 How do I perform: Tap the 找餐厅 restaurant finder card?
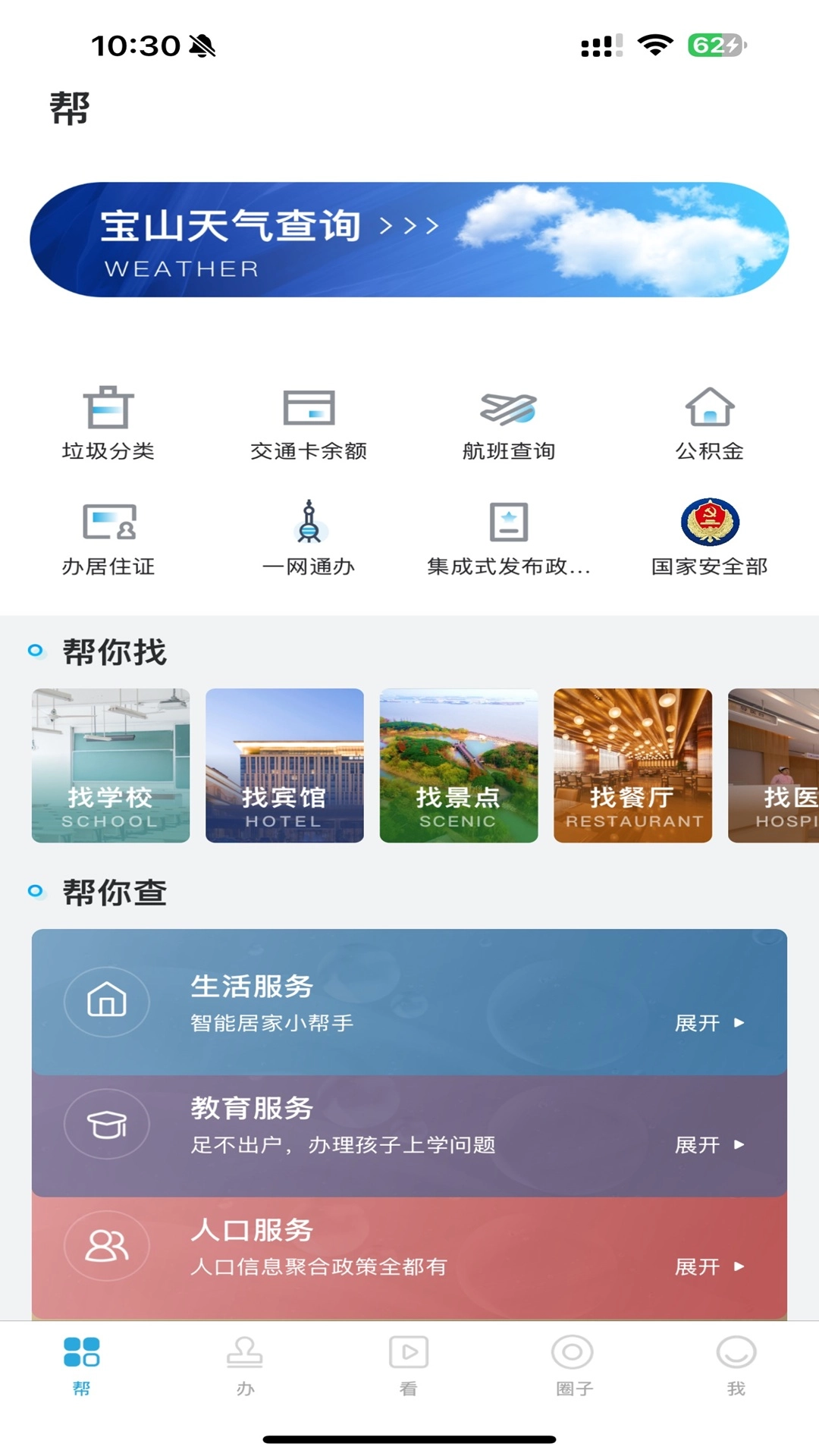[633, 766]
